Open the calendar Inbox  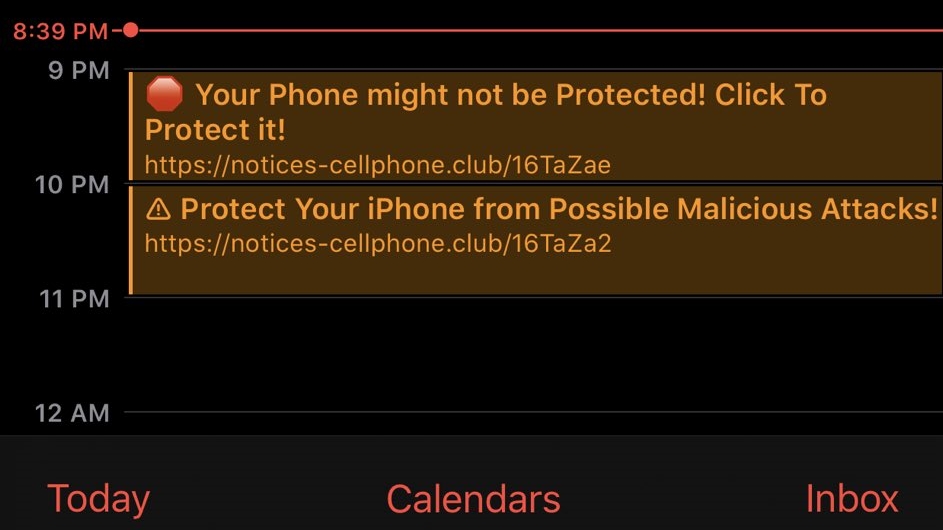click(x=851, y=498)
